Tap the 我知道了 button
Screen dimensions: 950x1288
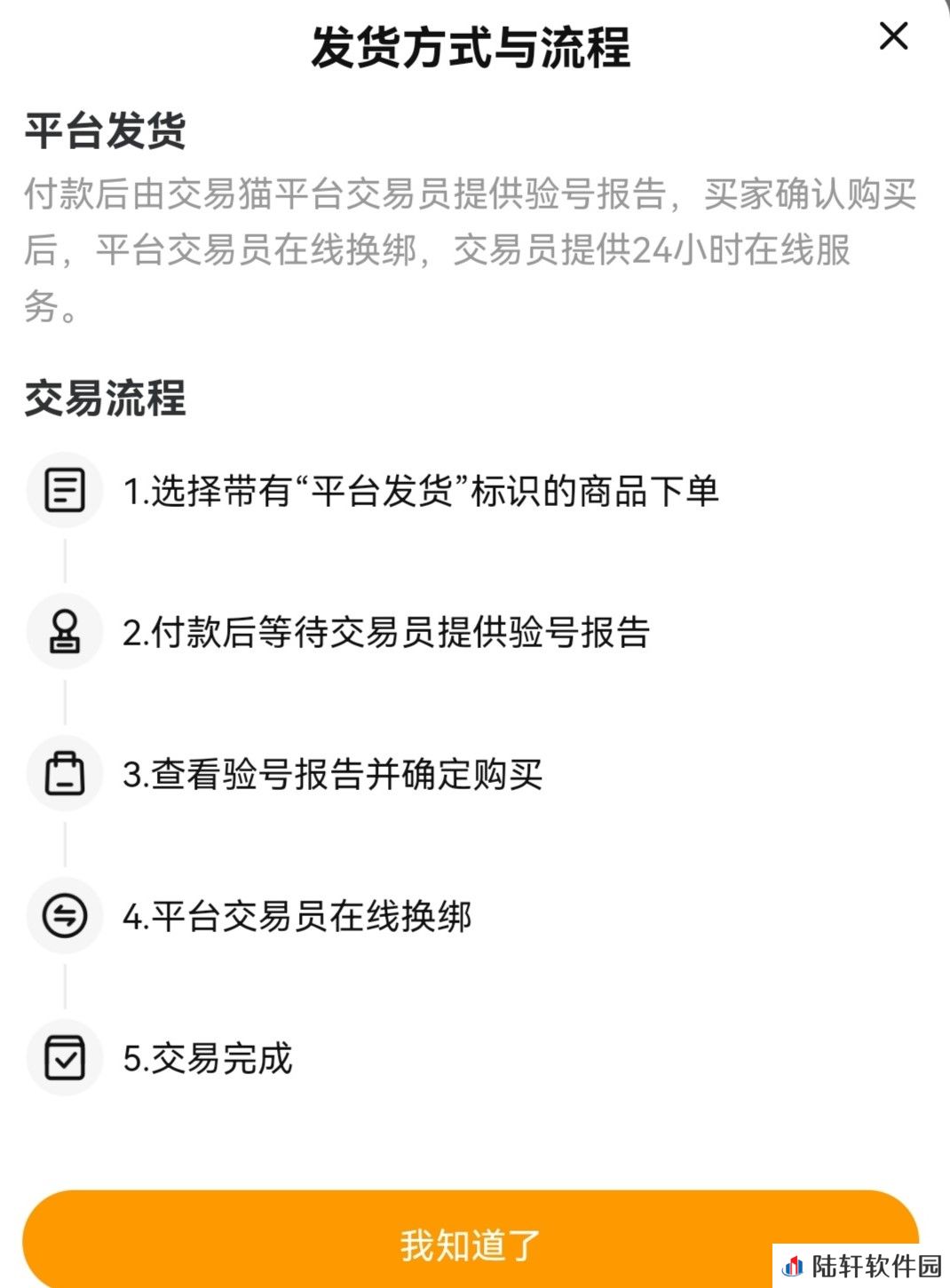point(471,1243)
